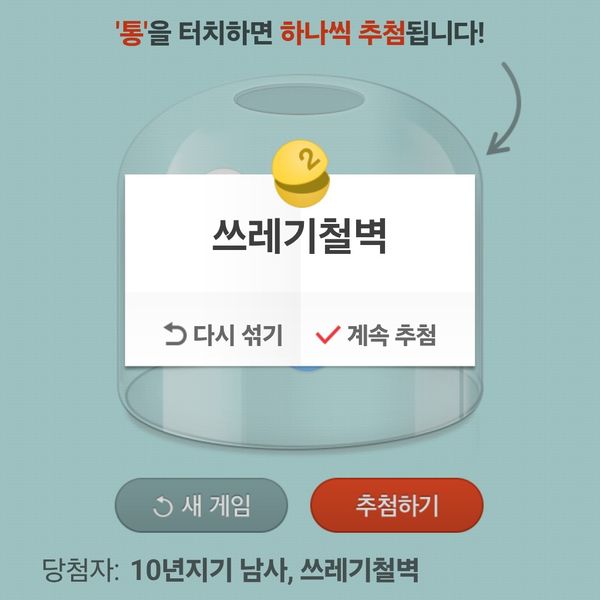Screen dimensions: 600x600
Task: Tap 다시 섞기 to reshuffle
Action: (x=222, y=335)
